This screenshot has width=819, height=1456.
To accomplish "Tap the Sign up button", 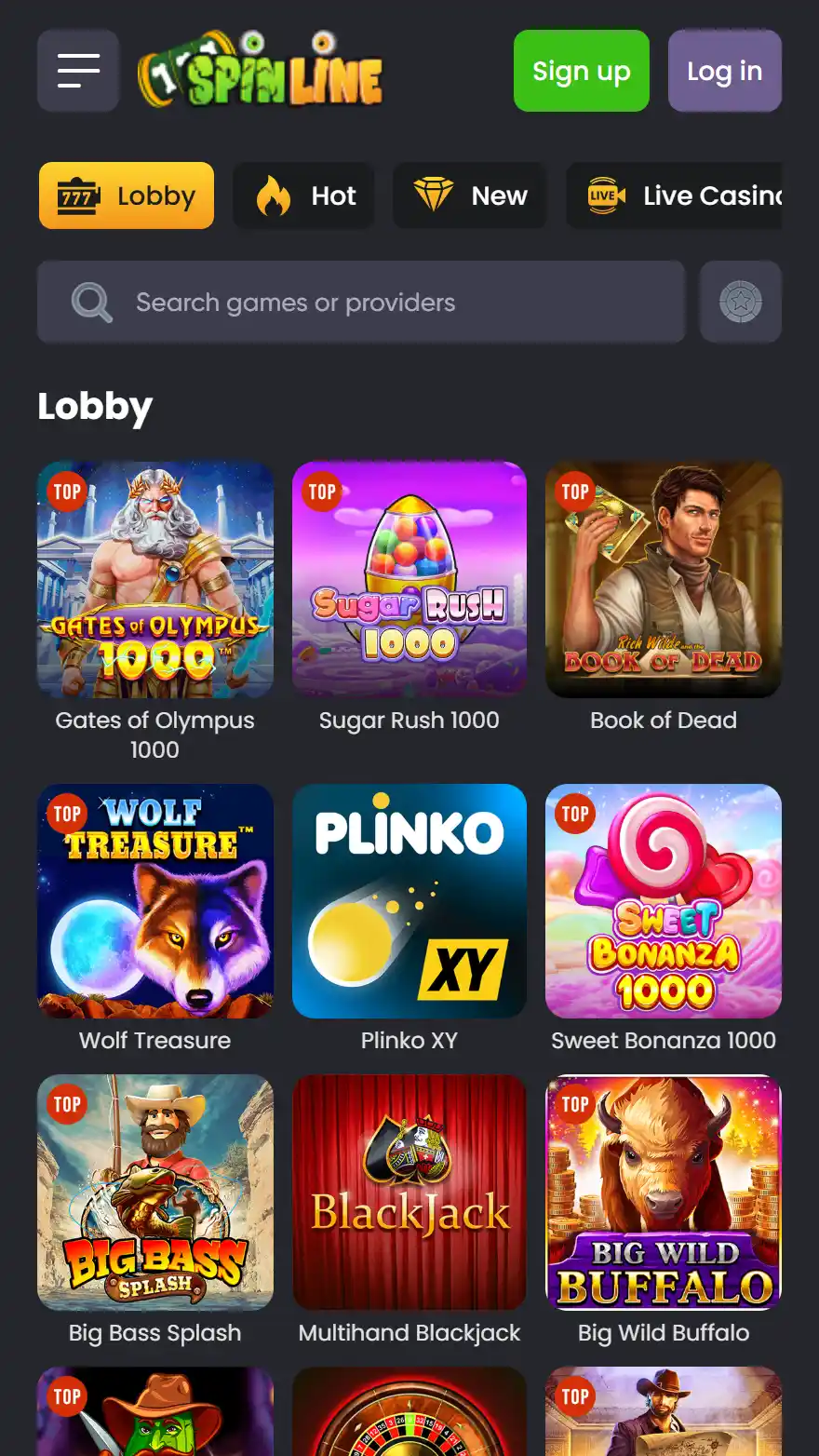I will click(x=581, y=71).
